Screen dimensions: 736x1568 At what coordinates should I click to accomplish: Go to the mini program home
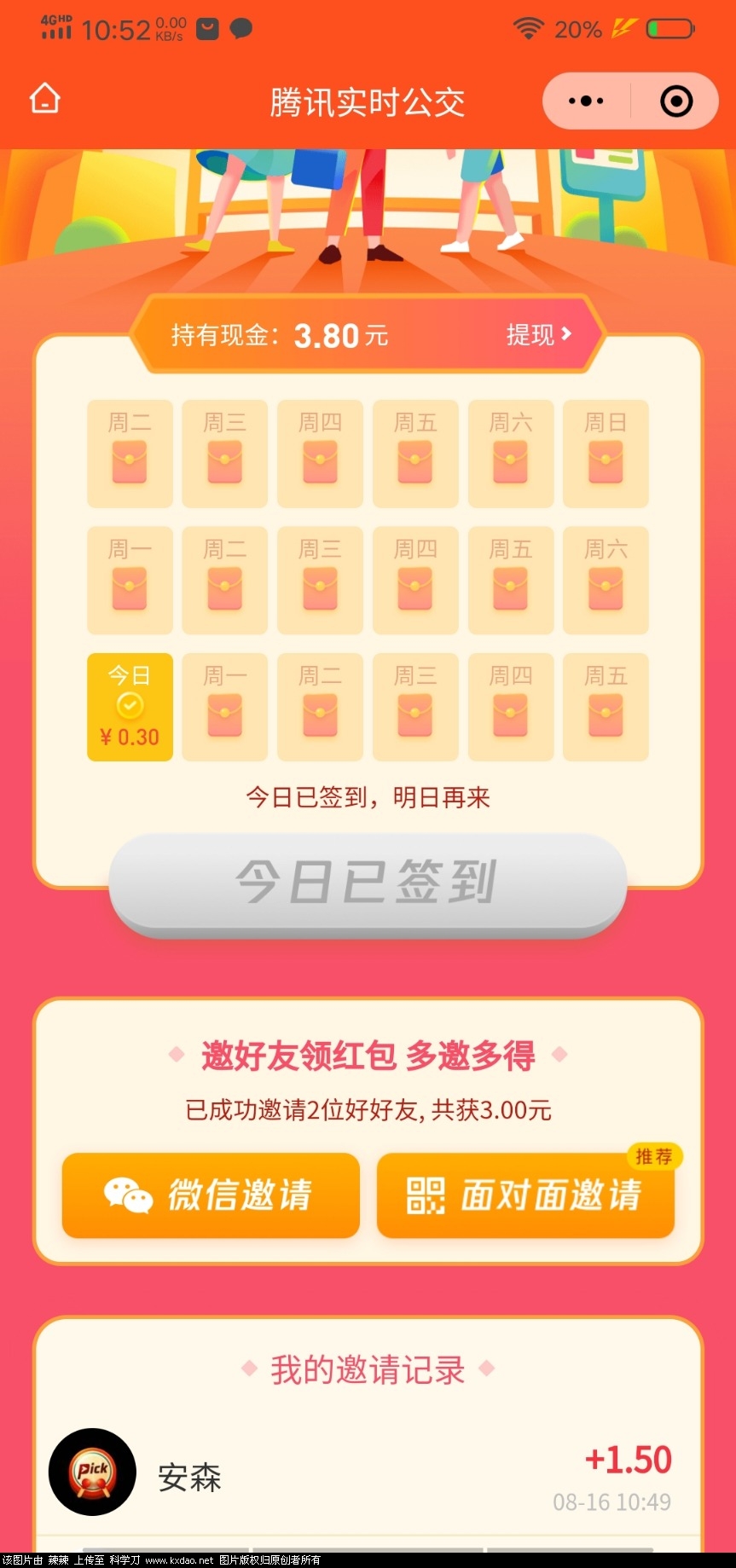(45, 99)
